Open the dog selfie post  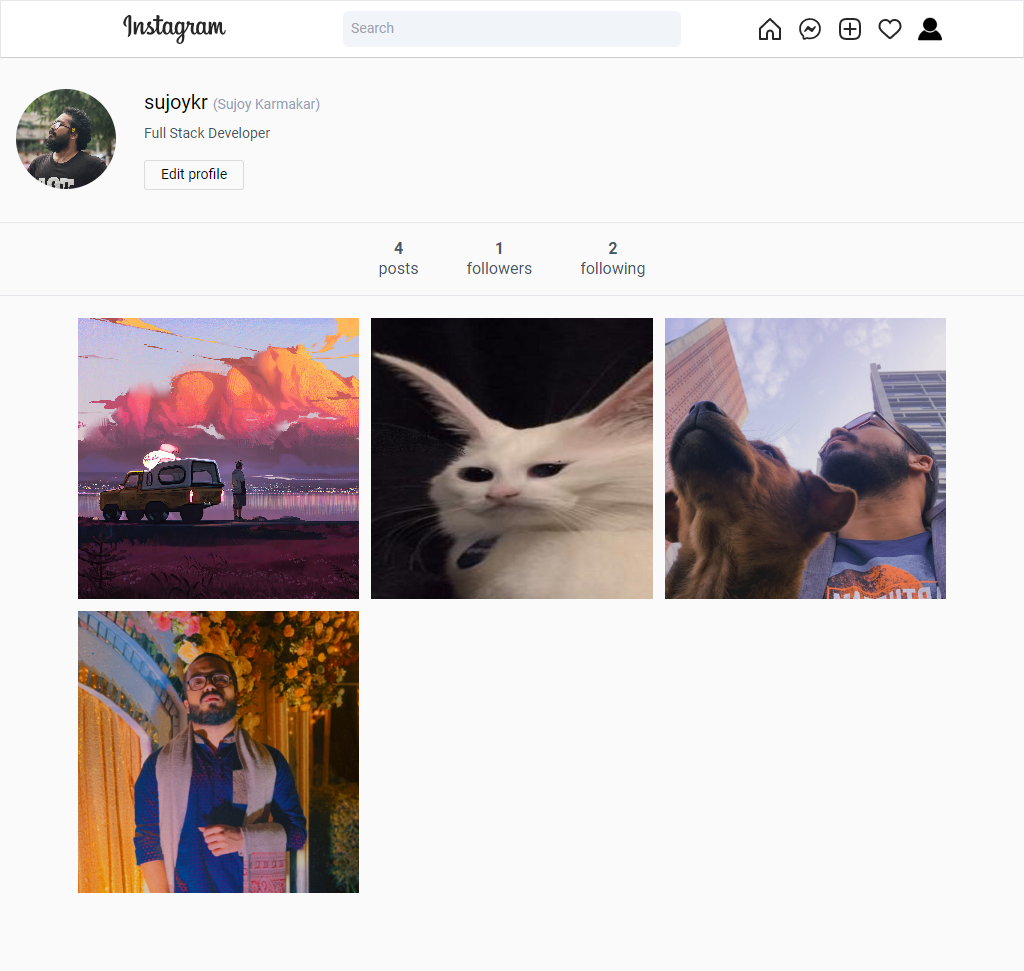(805, 458)
